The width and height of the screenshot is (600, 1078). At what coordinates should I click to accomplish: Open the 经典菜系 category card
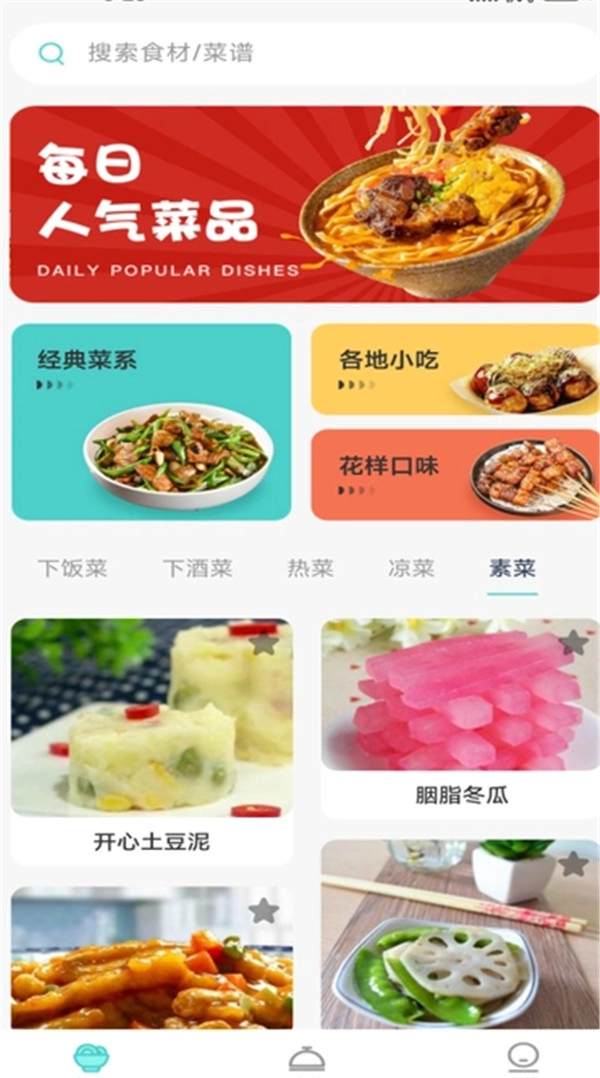pos(152,421)
